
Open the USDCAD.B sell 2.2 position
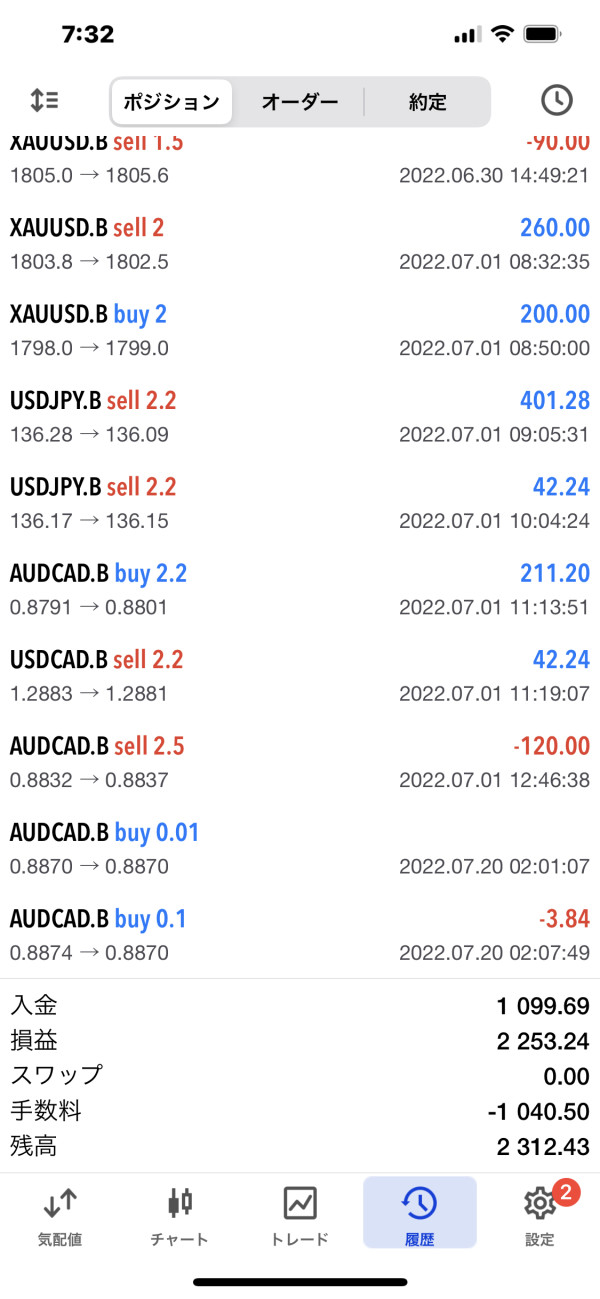click(300, 676)
